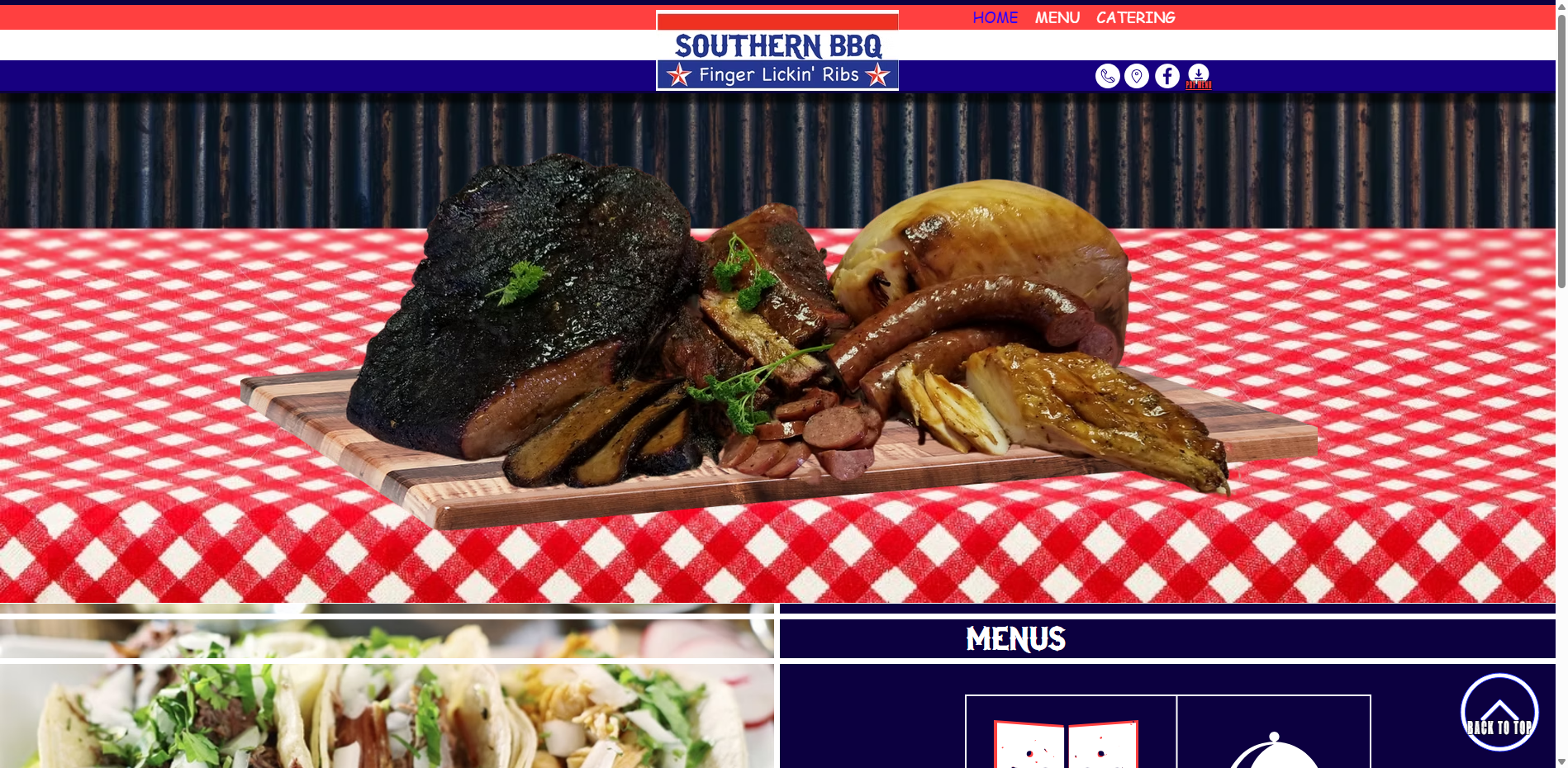Visit the Facebook page icon

1166,76
